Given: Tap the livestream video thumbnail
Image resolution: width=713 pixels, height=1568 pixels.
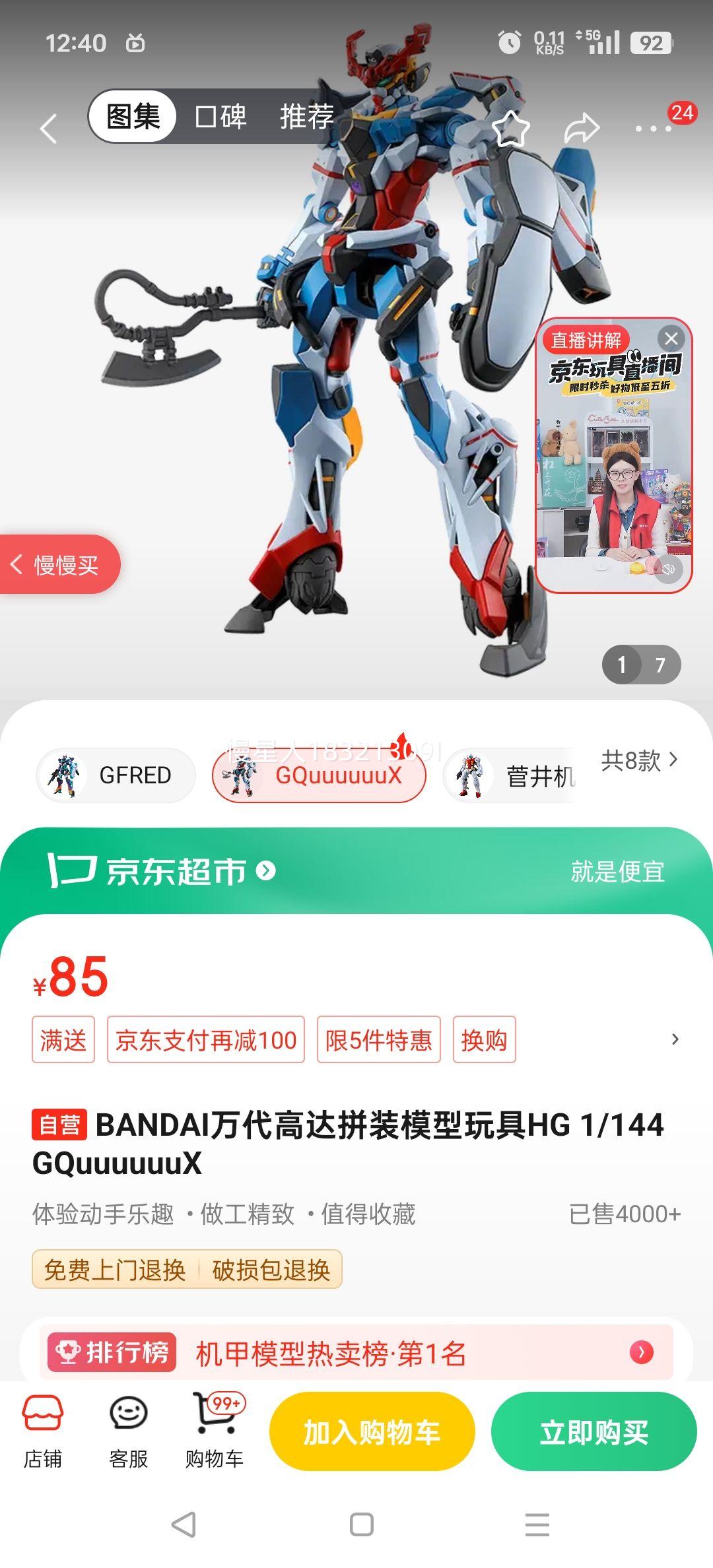Looking at the screenshot, I should pyautogui.click(x=614, y=482).
